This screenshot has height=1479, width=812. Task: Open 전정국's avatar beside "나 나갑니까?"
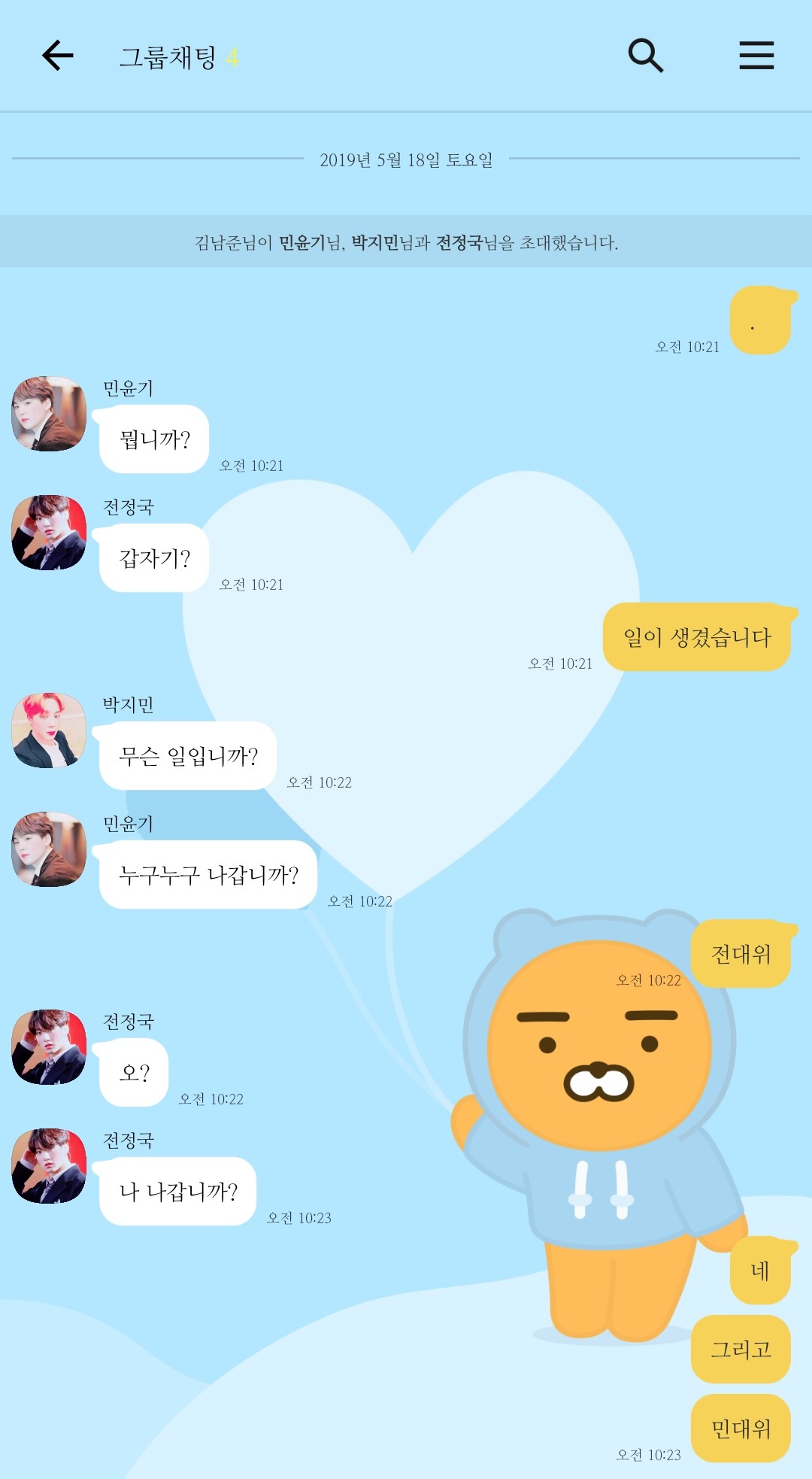49,1166
